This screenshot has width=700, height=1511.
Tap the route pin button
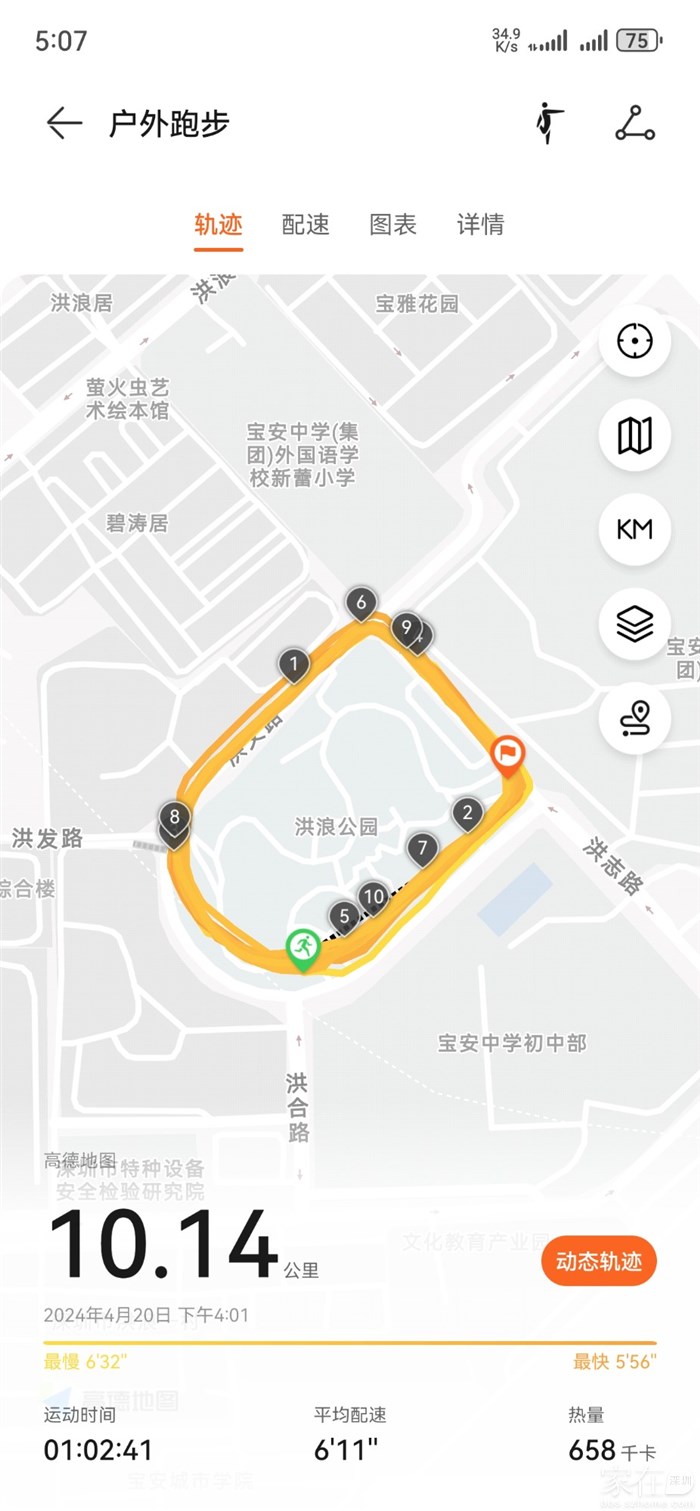[x=634, y=718]
